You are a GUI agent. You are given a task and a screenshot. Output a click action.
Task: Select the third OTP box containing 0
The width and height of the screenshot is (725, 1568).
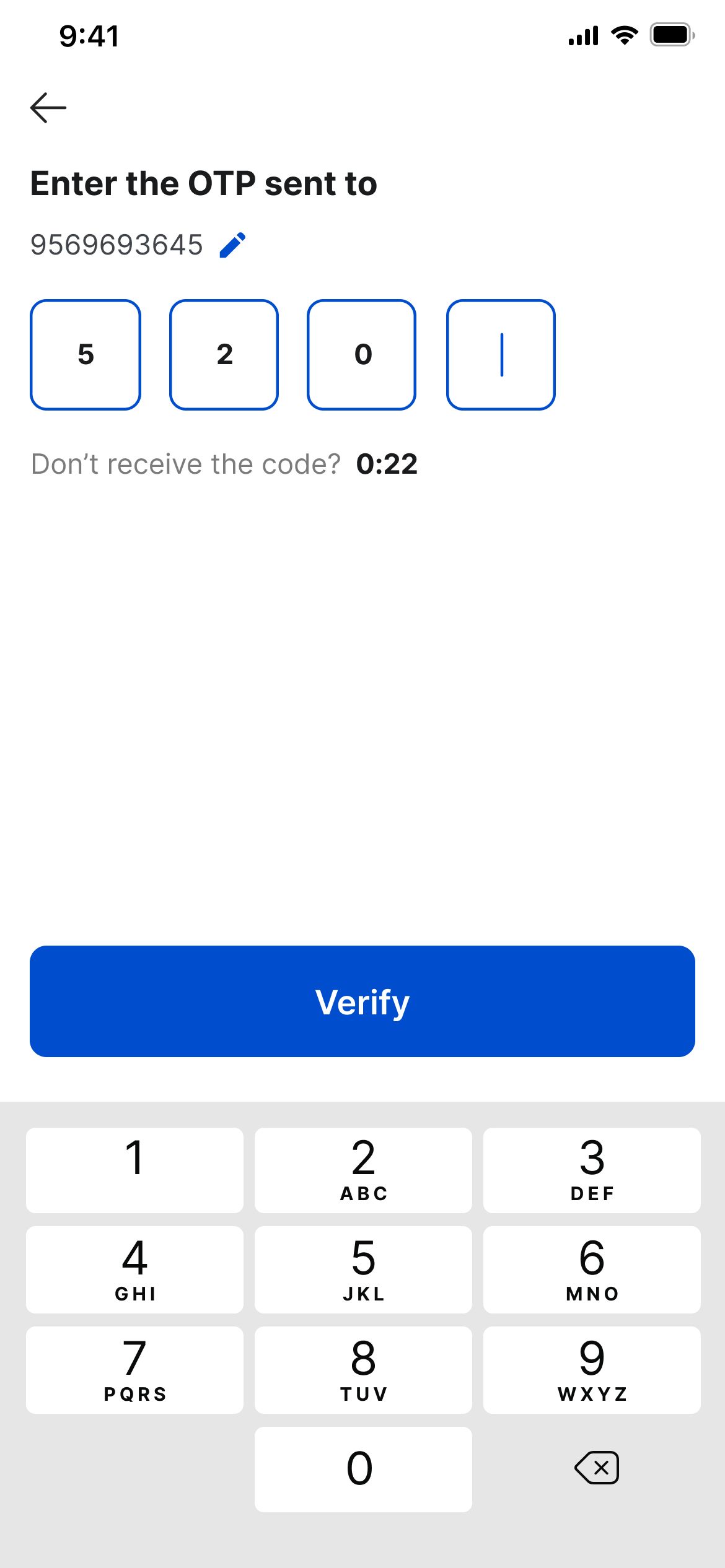point(362,355)
